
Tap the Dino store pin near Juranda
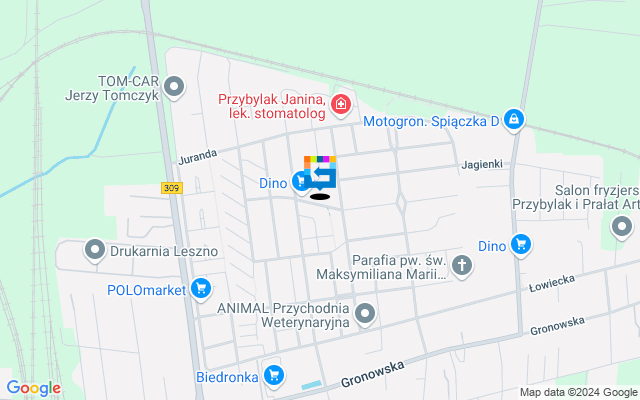301,182
